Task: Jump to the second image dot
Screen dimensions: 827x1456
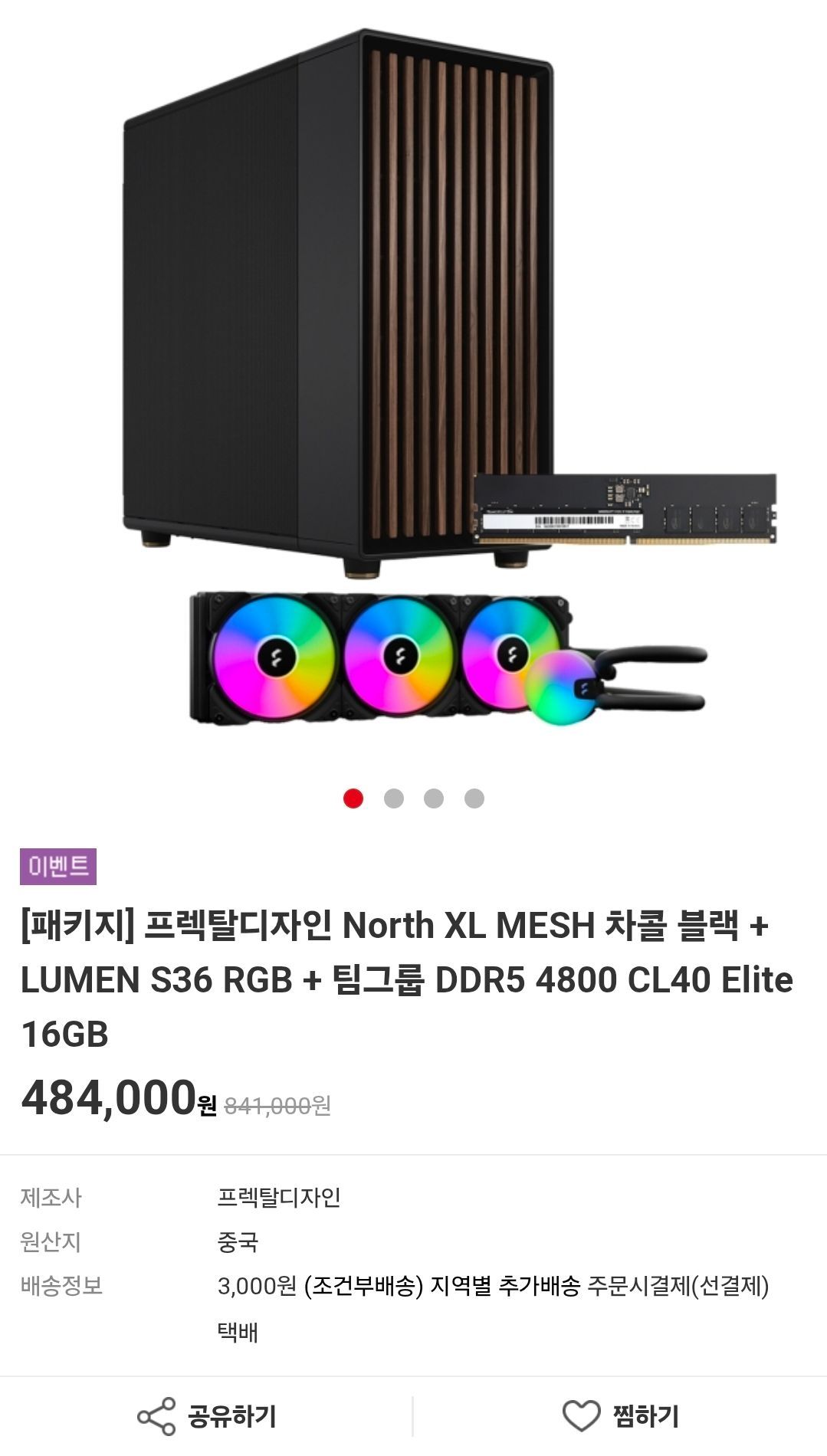Action: [x=394, y=799]
